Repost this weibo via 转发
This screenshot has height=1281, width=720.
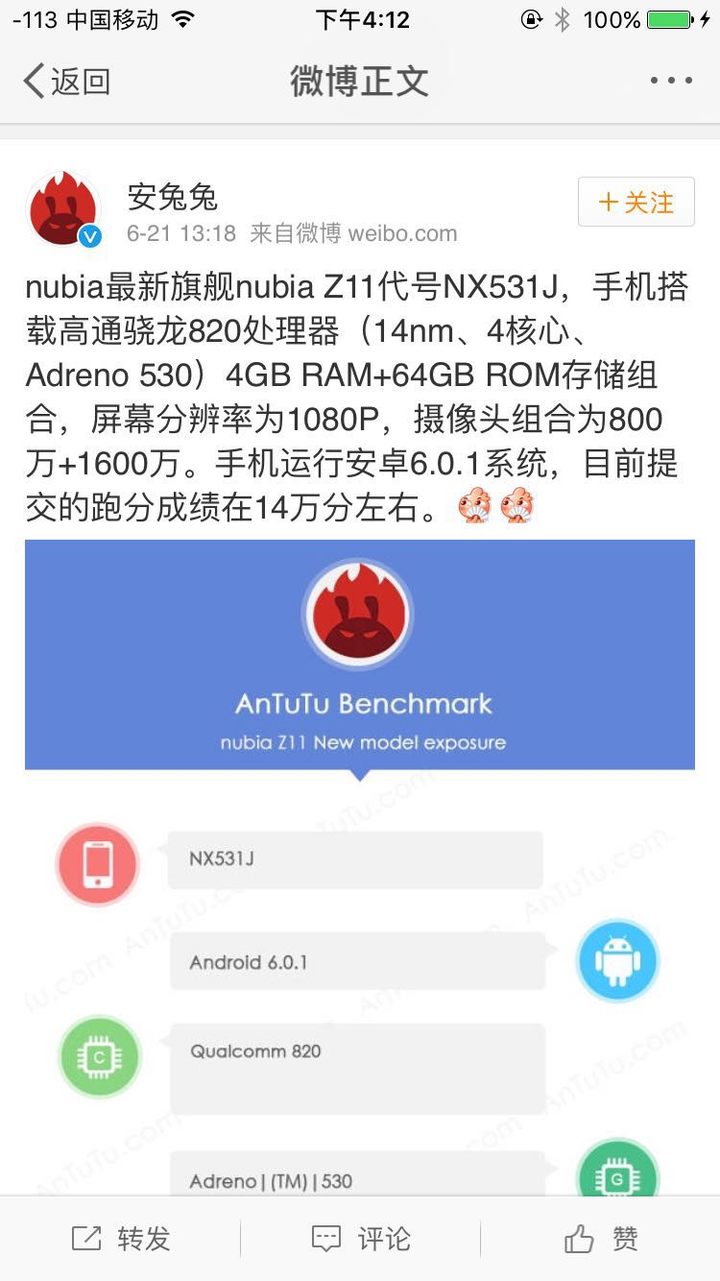coord(121,1239)
